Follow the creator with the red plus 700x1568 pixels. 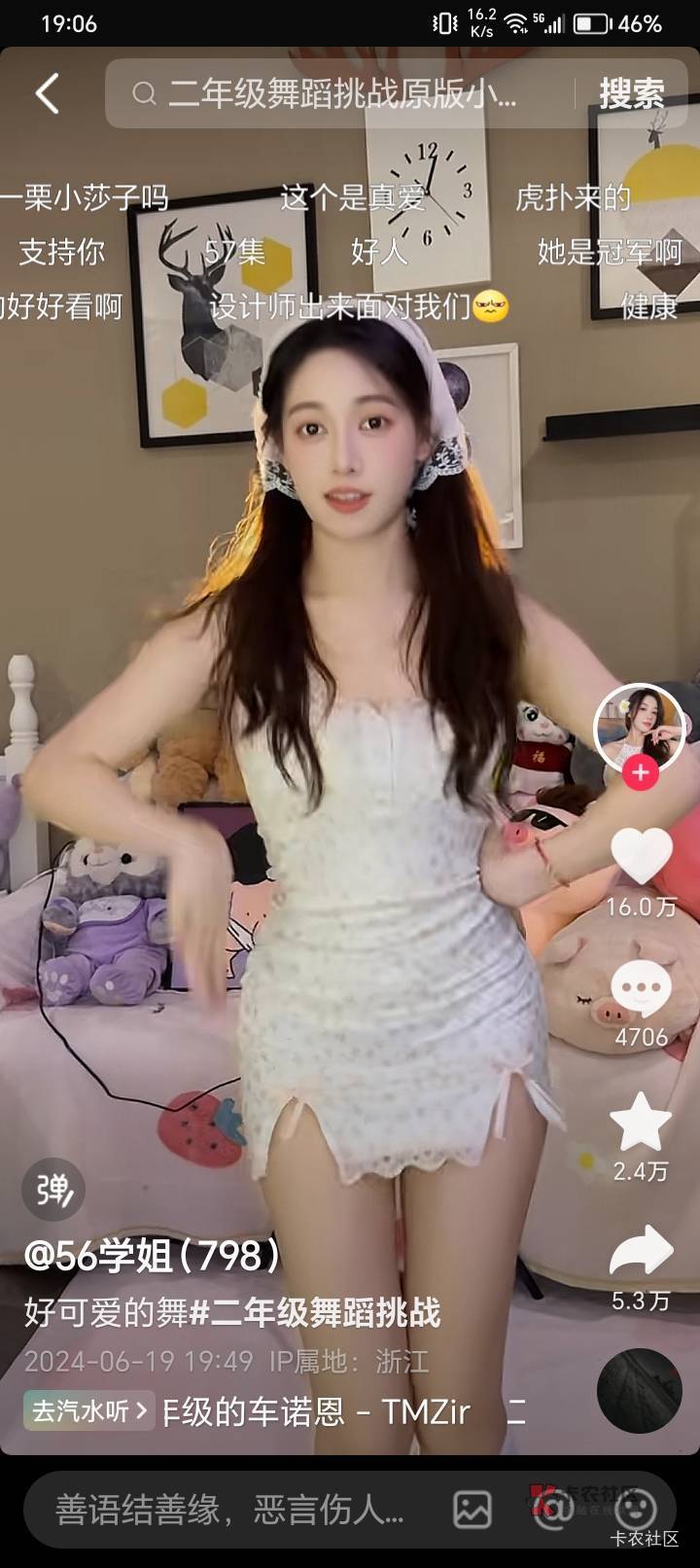point(640,773)
